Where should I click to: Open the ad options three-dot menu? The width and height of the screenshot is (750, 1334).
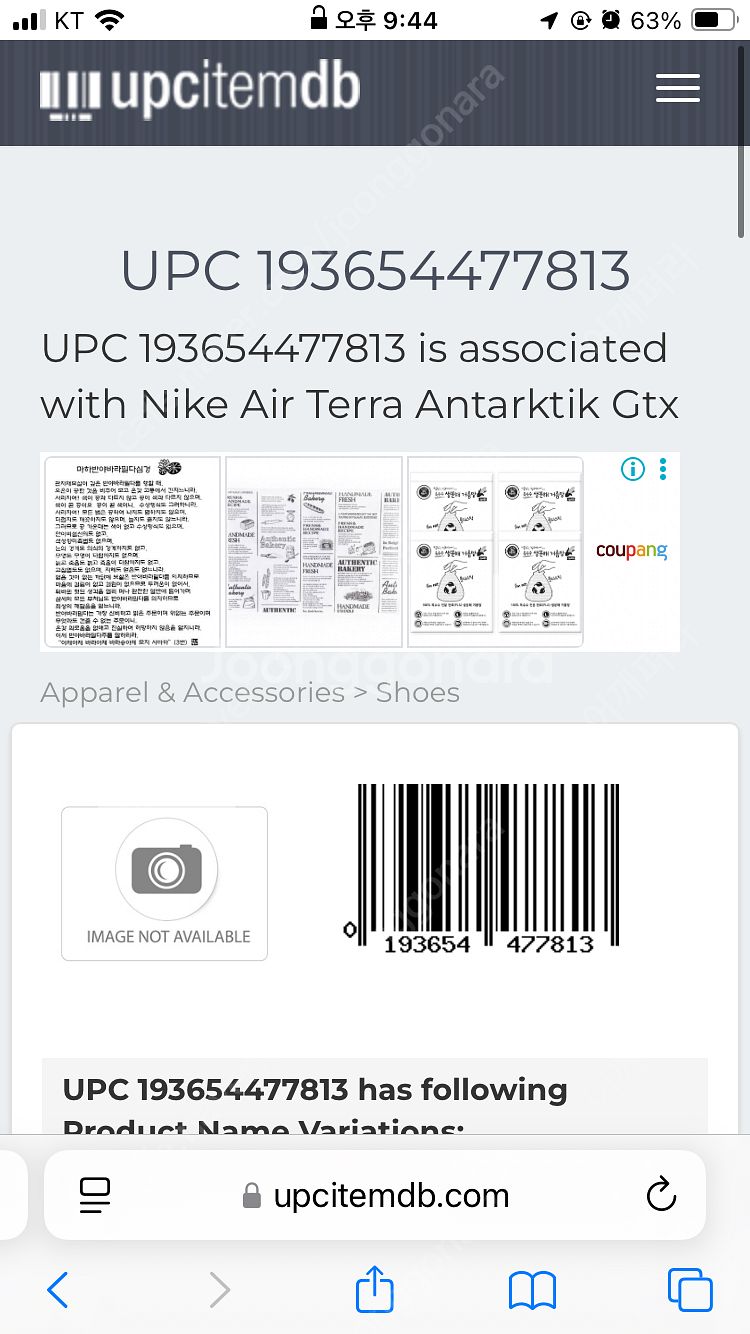point(663,468)
